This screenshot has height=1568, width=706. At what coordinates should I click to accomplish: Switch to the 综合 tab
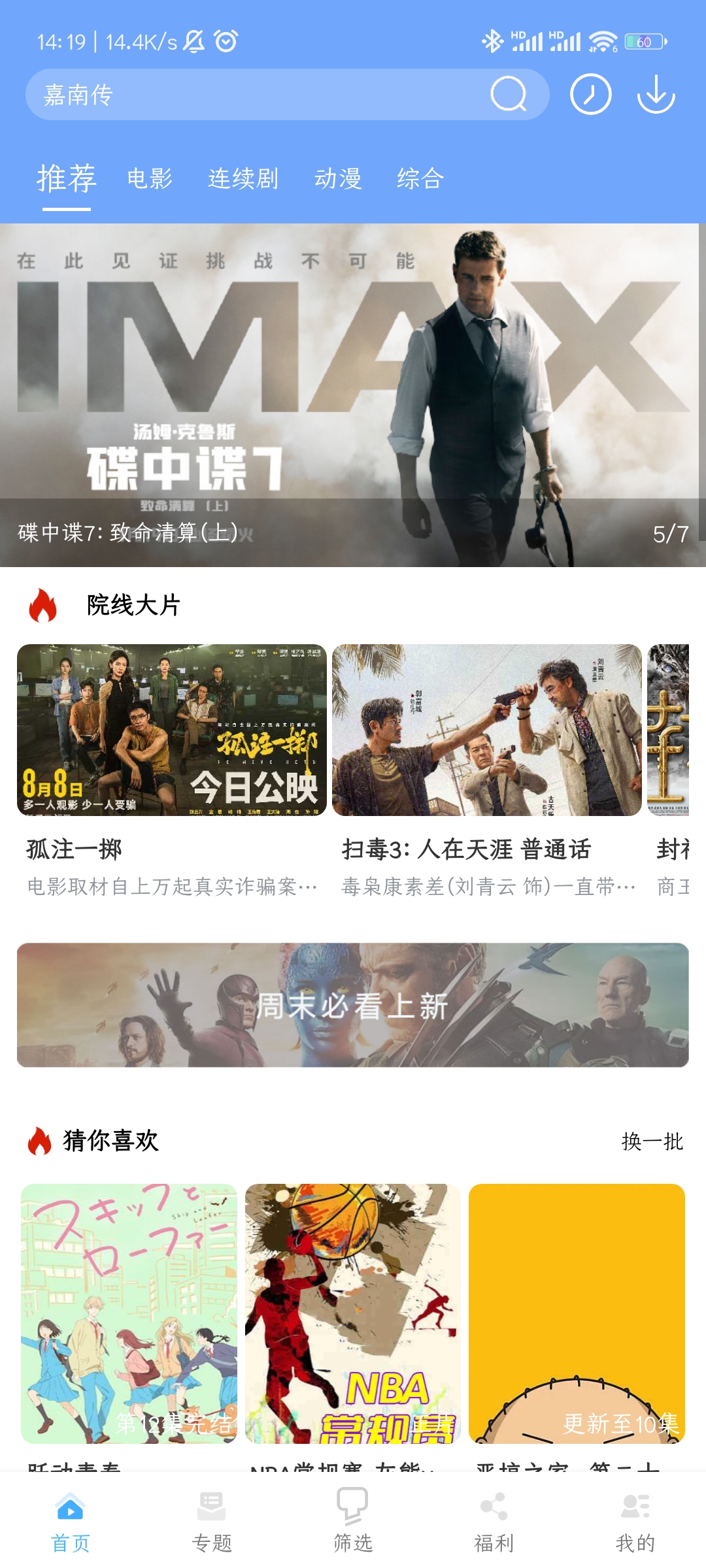point(420,178)
